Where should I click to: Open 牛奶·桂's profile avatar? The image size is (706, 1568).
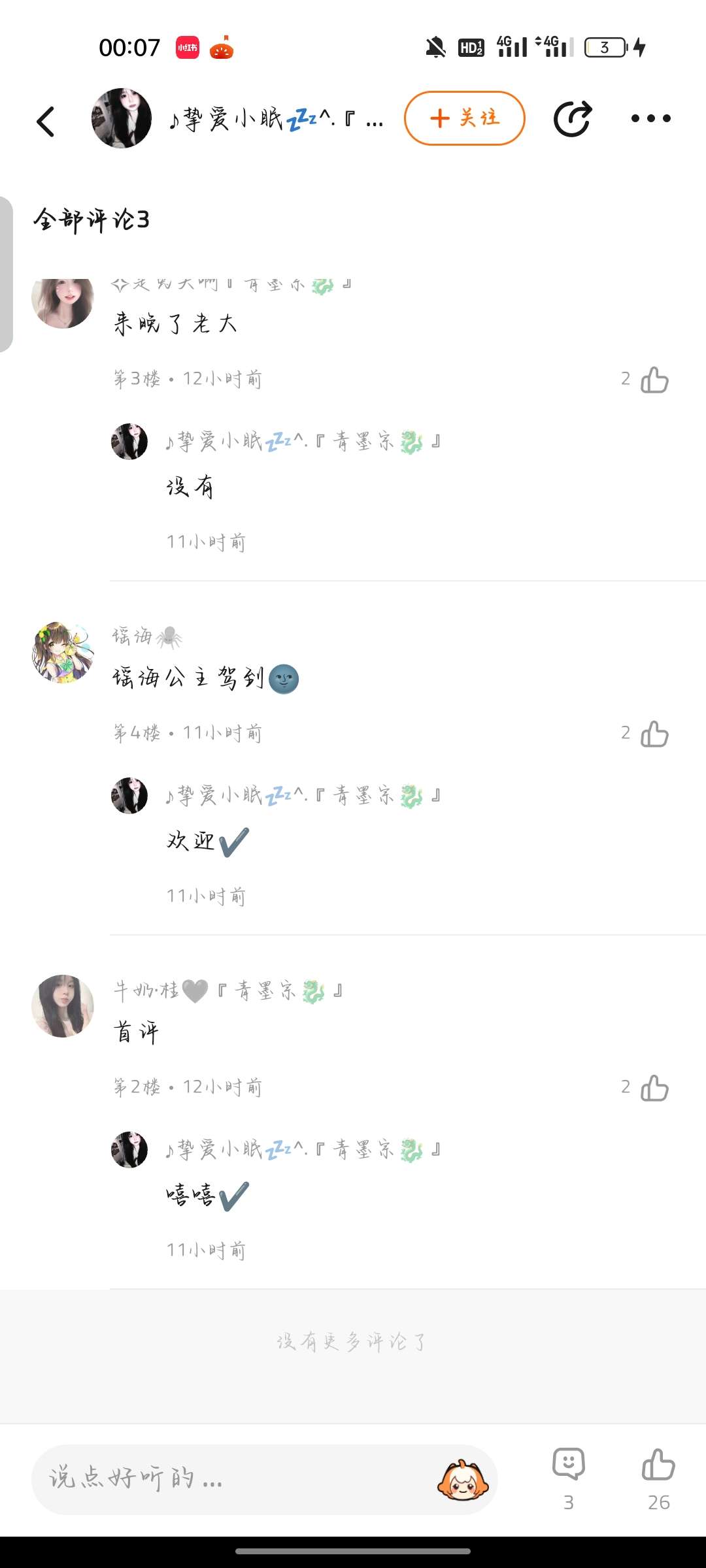pyautogui.click(x=63, y=1006)
